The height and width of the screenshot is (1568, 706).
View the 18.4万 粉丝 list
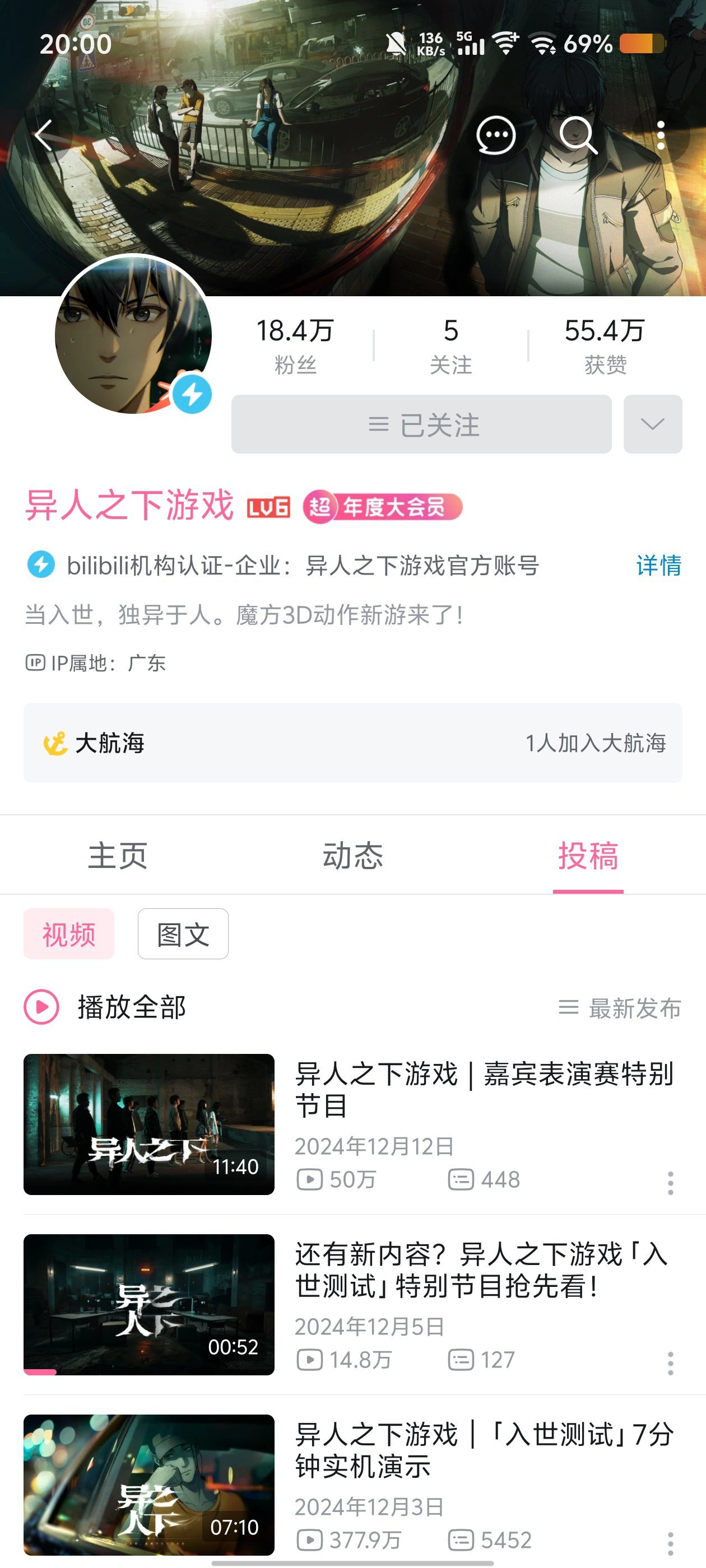pos(295,345)
